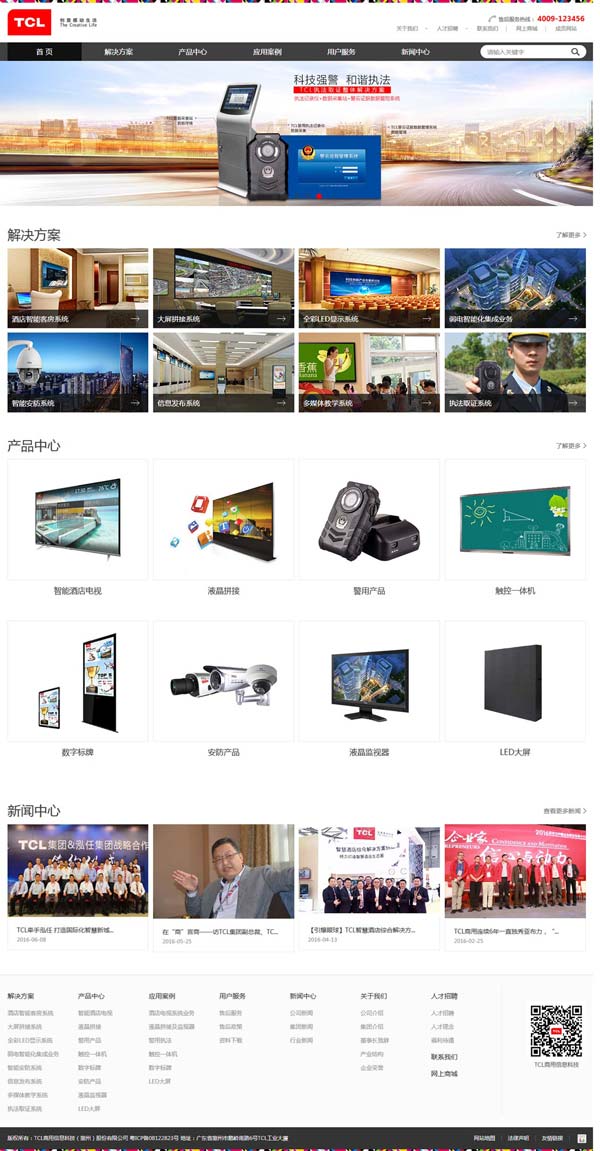Open the 关于我们 link in the header

[407, 29]
